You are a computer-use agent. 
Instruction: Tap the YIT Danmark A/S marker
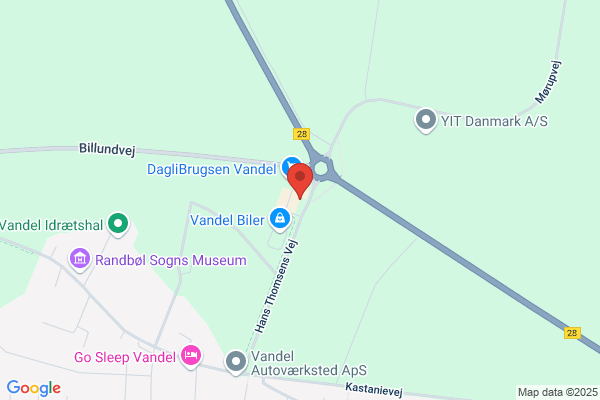pos(426,121)
